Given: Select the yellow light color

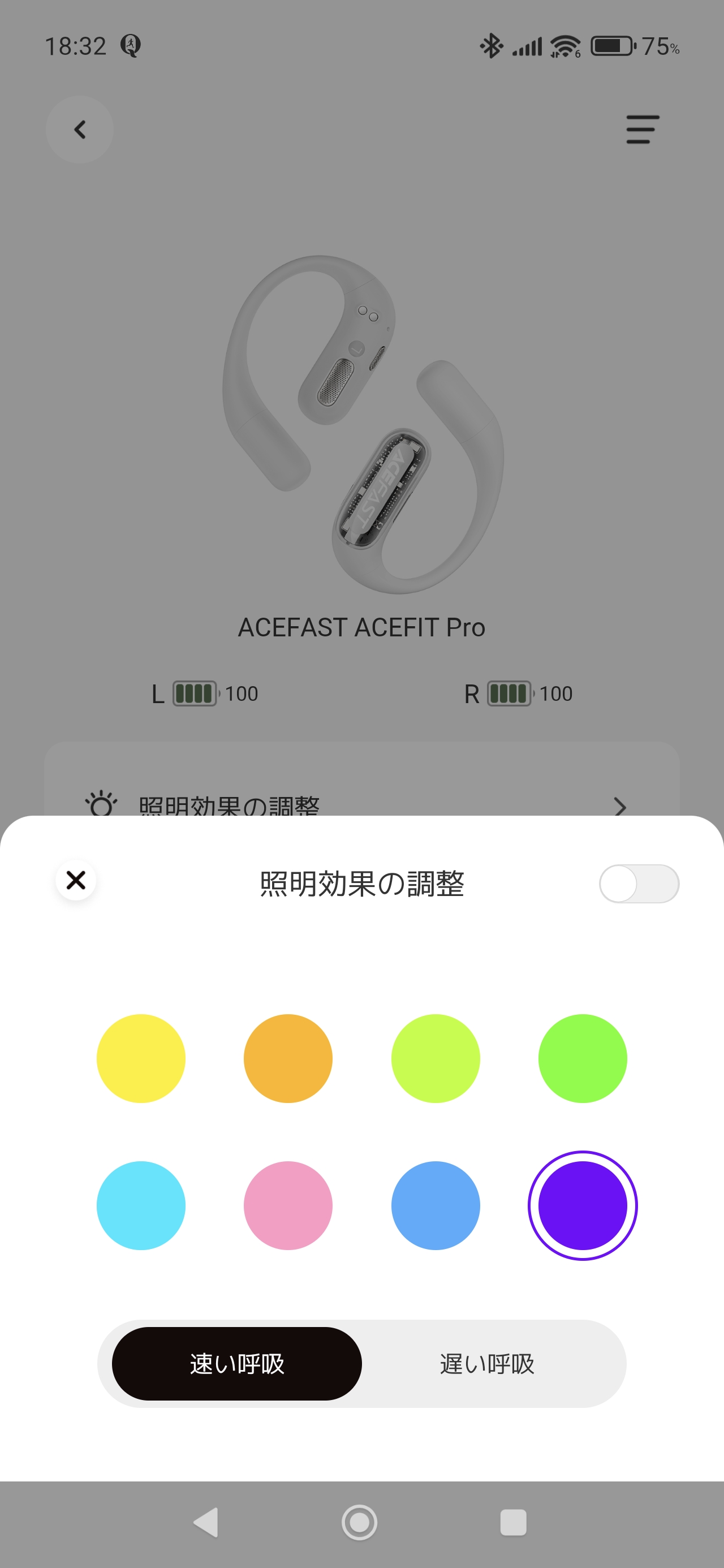Looking at the screenshot, I should [x=141, y=1058].
